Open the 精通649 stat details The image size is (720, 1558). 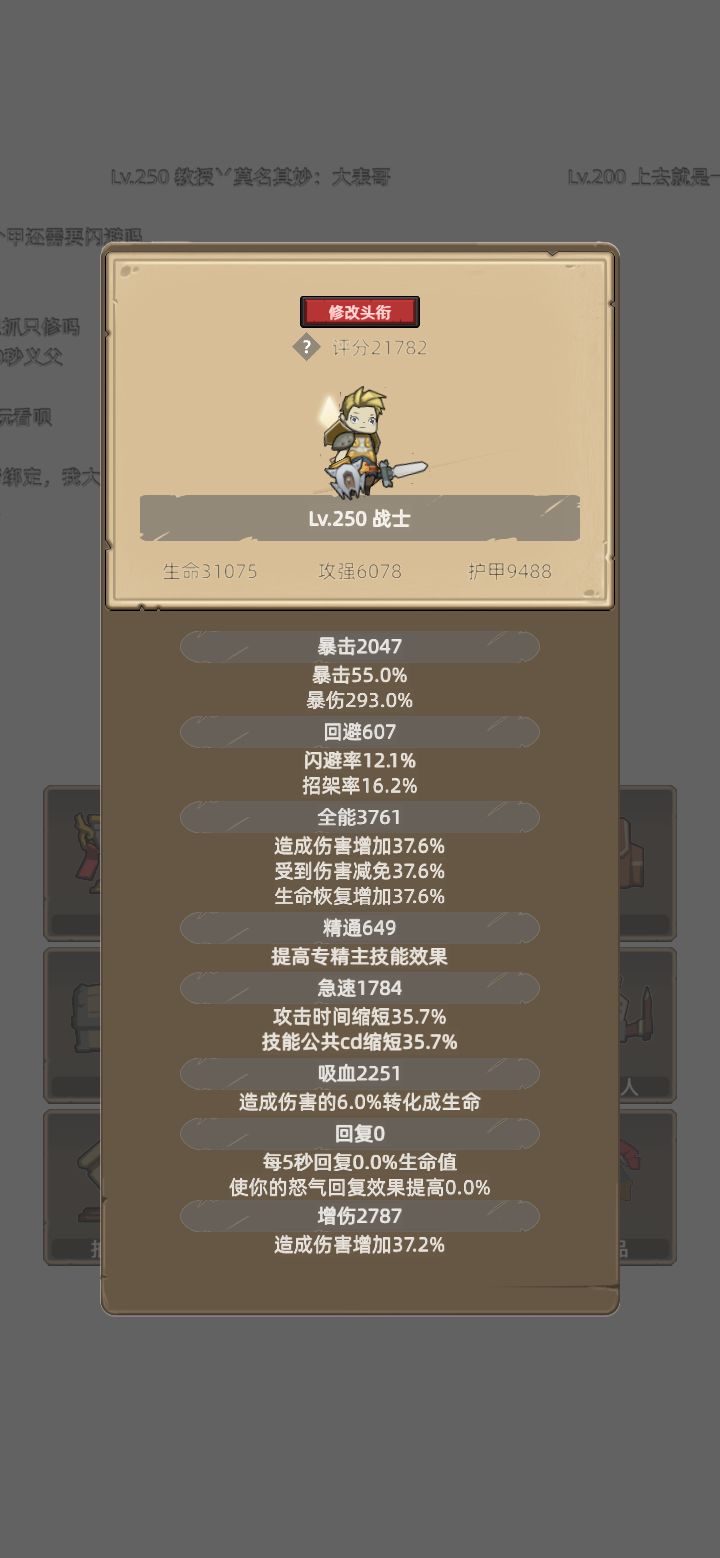360,928
